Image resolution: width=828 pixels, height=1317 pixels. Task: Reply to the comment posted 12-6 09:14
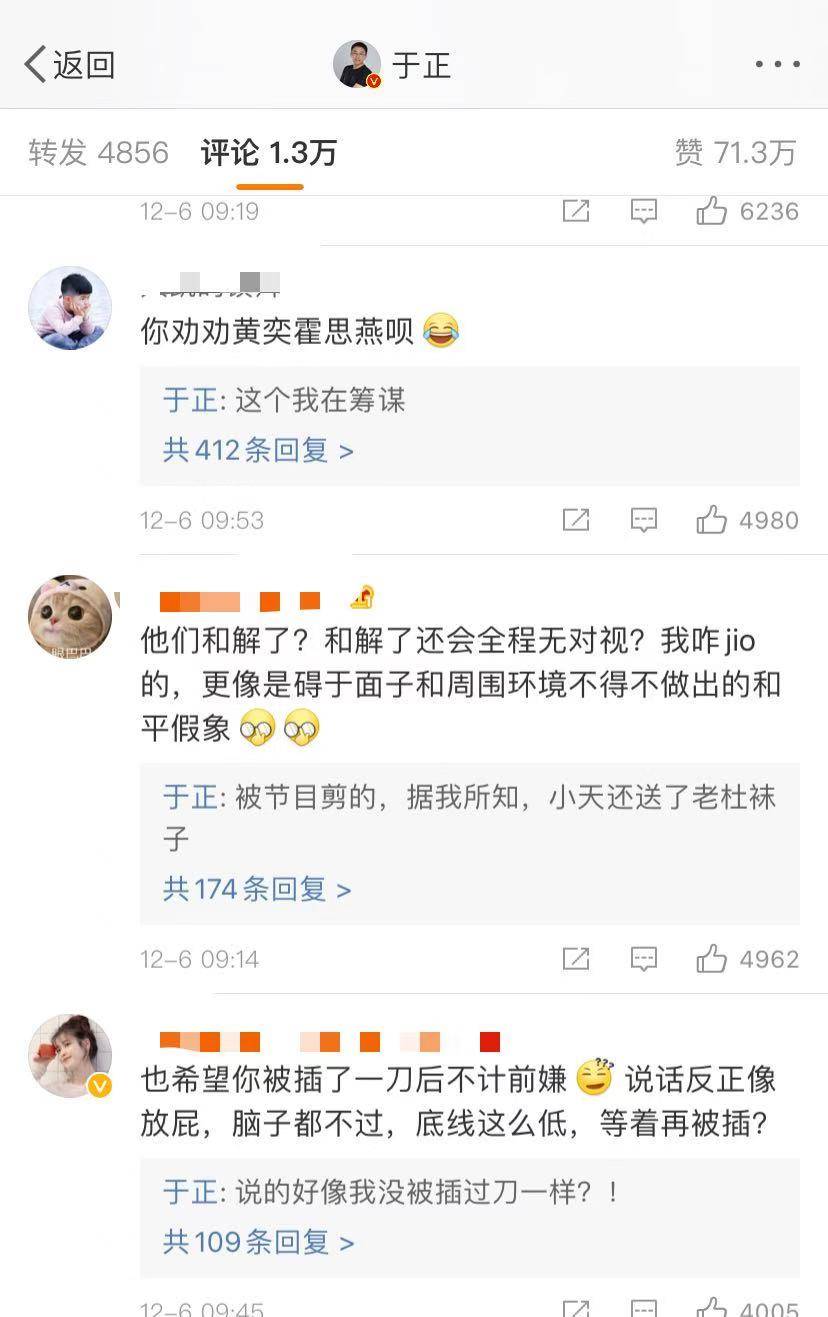pos(643,959)
